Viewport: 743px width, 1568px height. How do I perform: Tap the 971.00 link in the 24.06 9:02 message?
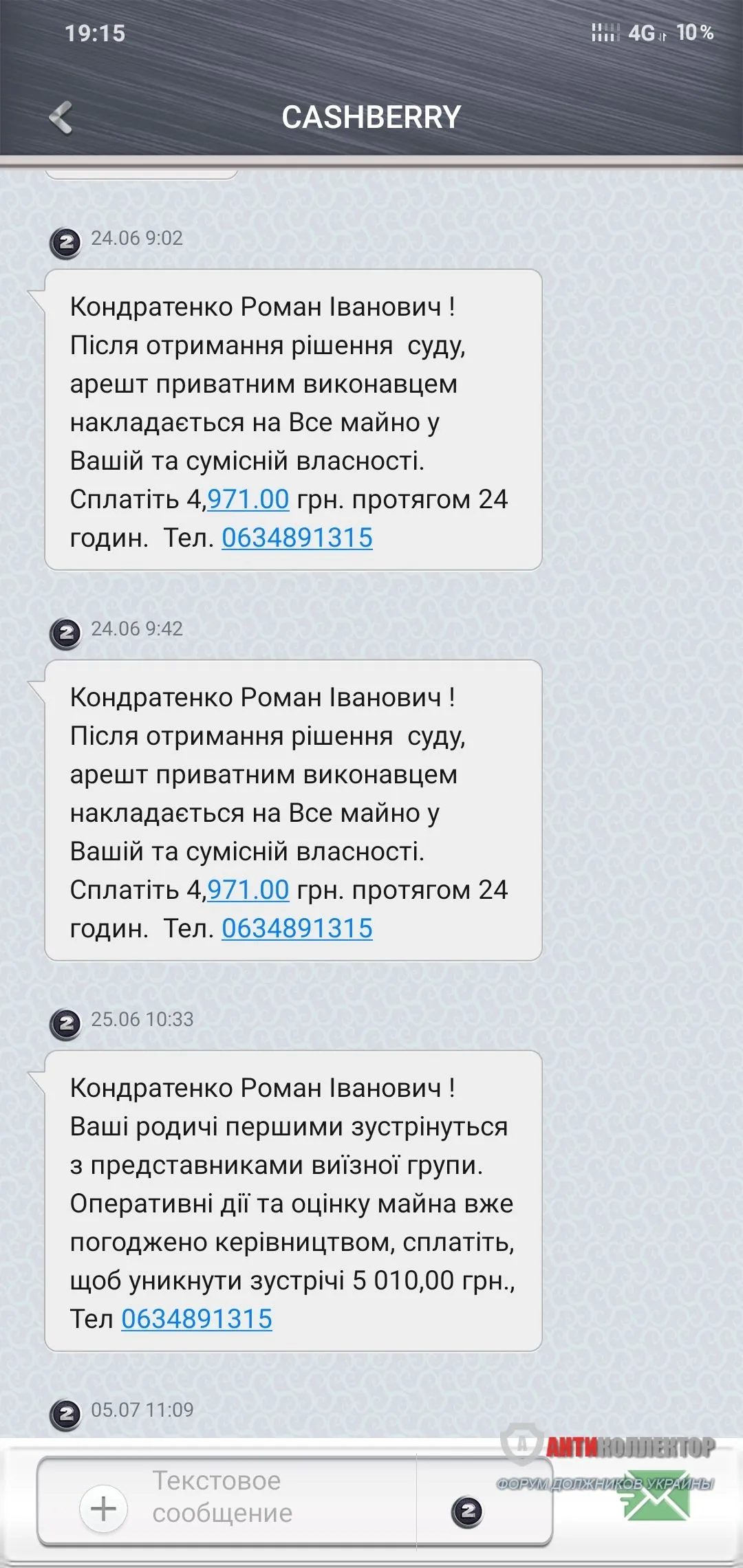[x=248, y=499]
